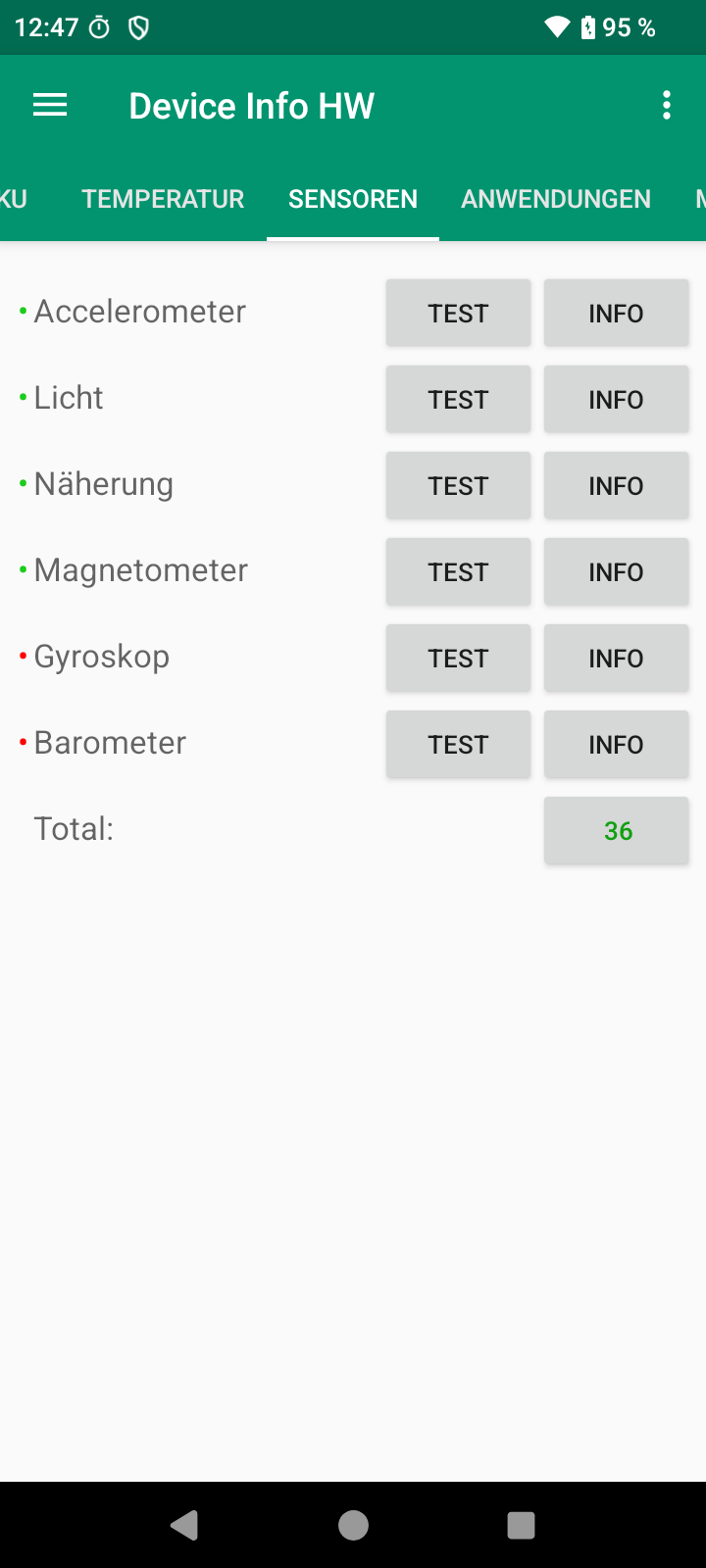Open recent apps from the navigation bar
Viewport: 706px width, 1568px height.
[x=521, y=1525]
